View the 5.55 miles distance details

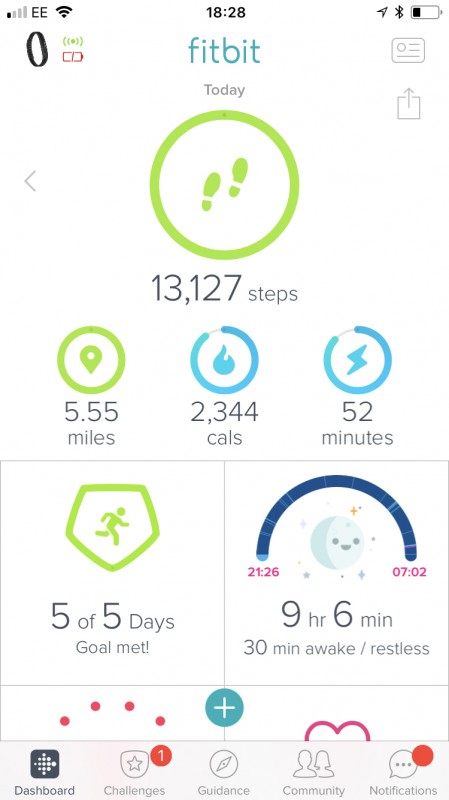[x=91, y=386]
